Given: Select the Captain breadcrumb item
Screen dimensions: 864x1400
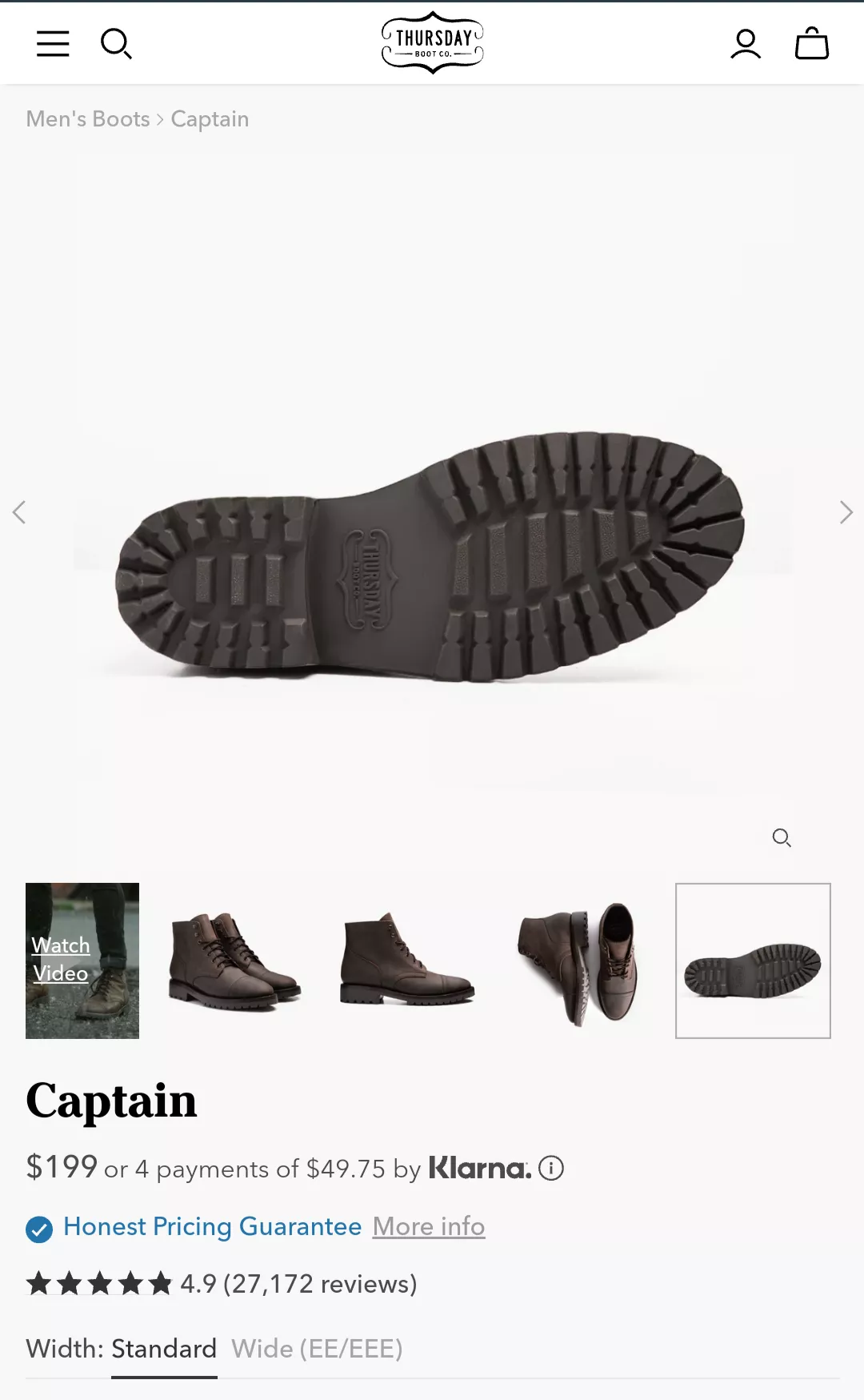Looking at the screenshot, I should 210,118.
